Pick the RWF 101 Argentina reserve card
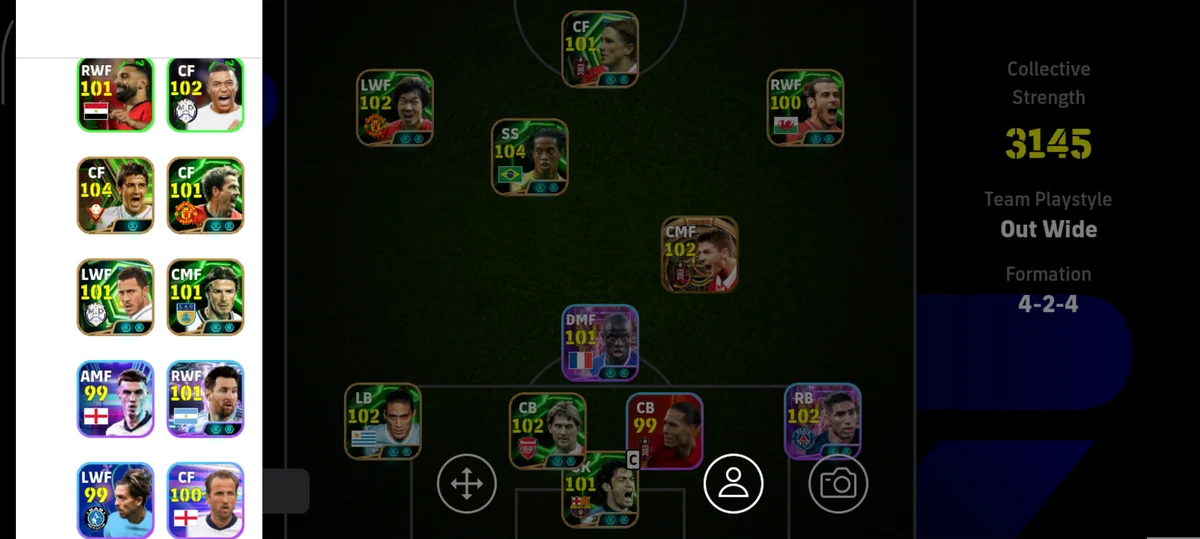This screenshot has width=1200, height=539. click(205, 398)
